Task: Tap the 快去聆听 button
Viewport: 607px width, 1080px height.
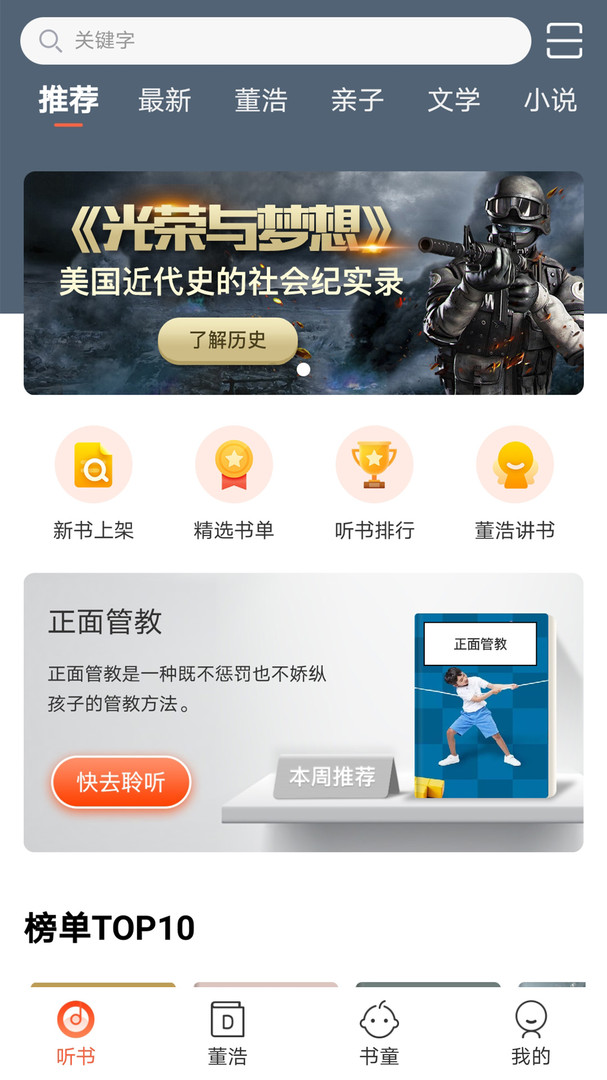Action: point(121,782)
